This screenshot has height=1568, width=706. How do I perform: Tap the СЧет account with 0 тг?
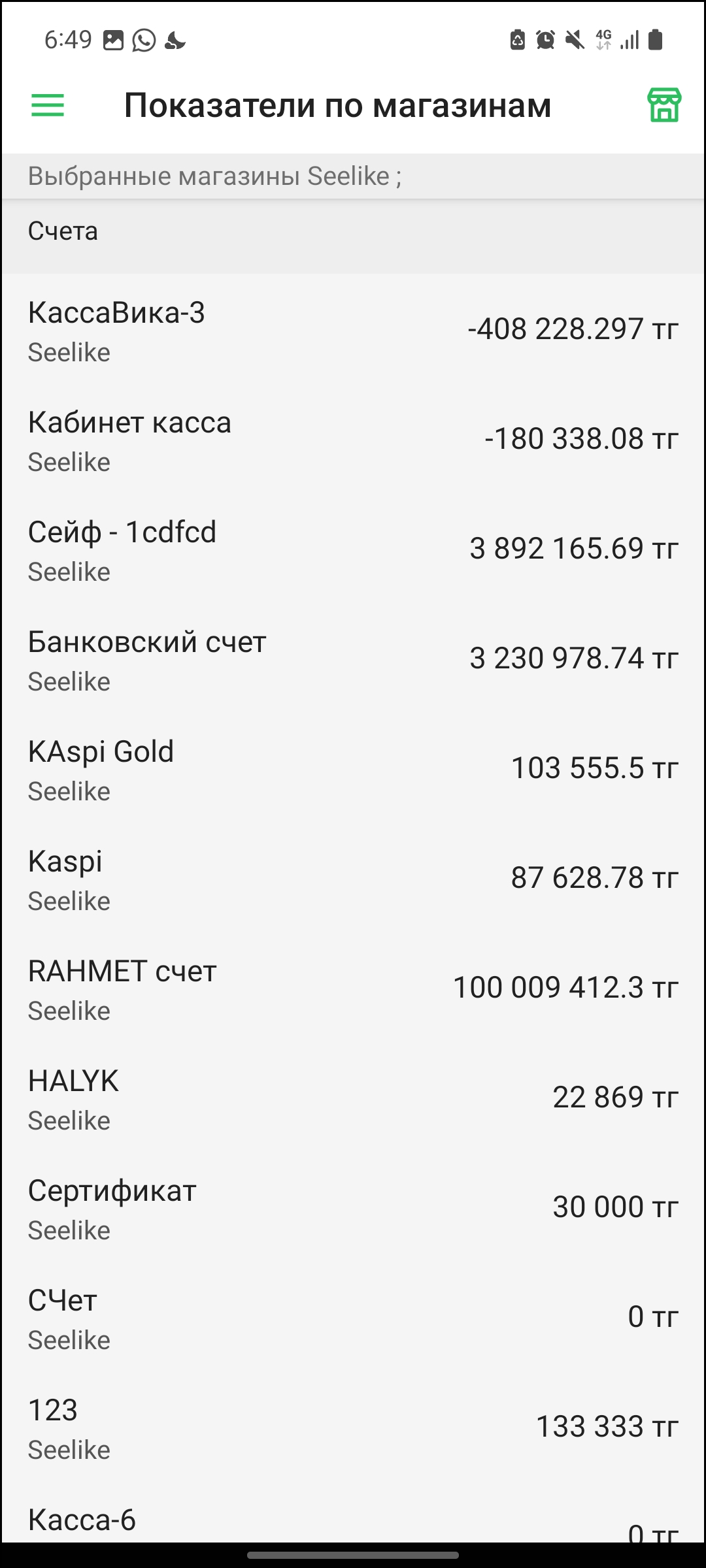click(x=353, y=1318)
